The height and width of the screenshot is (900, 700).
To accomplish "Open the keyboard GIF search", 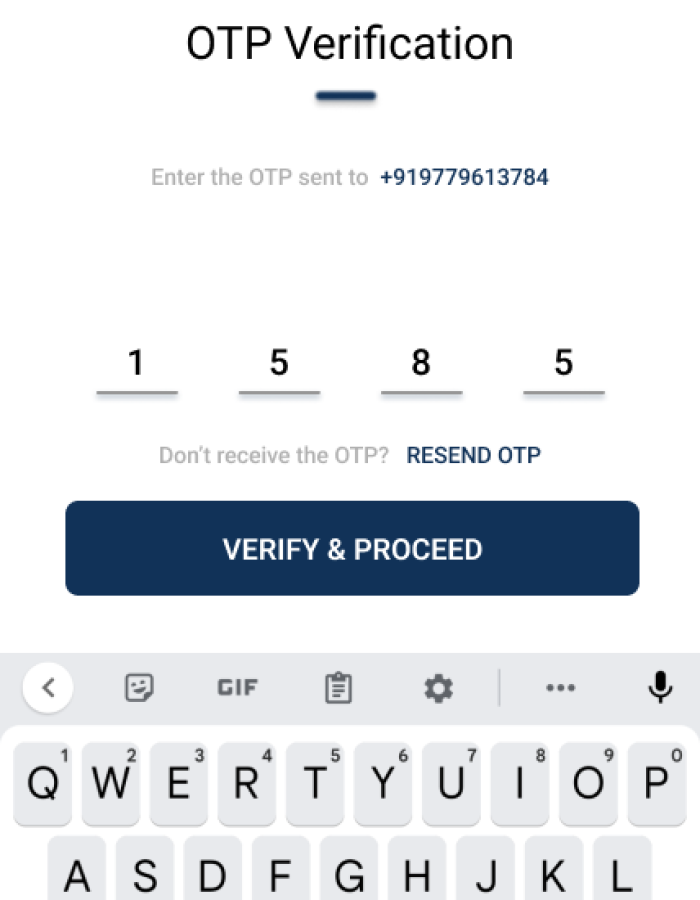I will coord(238,688).
